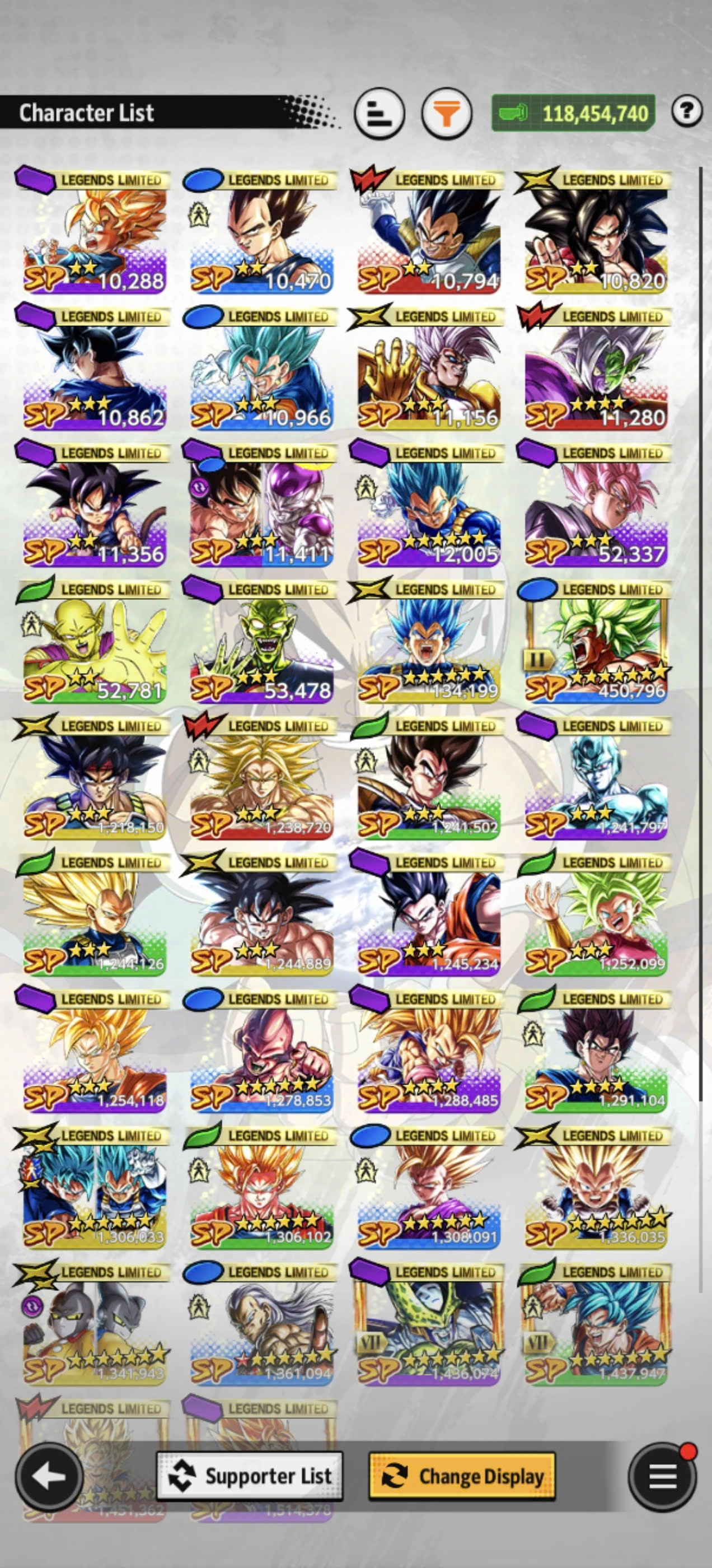Open the sort order icon
712x1568 pixels.
click(x=380, y=113)
